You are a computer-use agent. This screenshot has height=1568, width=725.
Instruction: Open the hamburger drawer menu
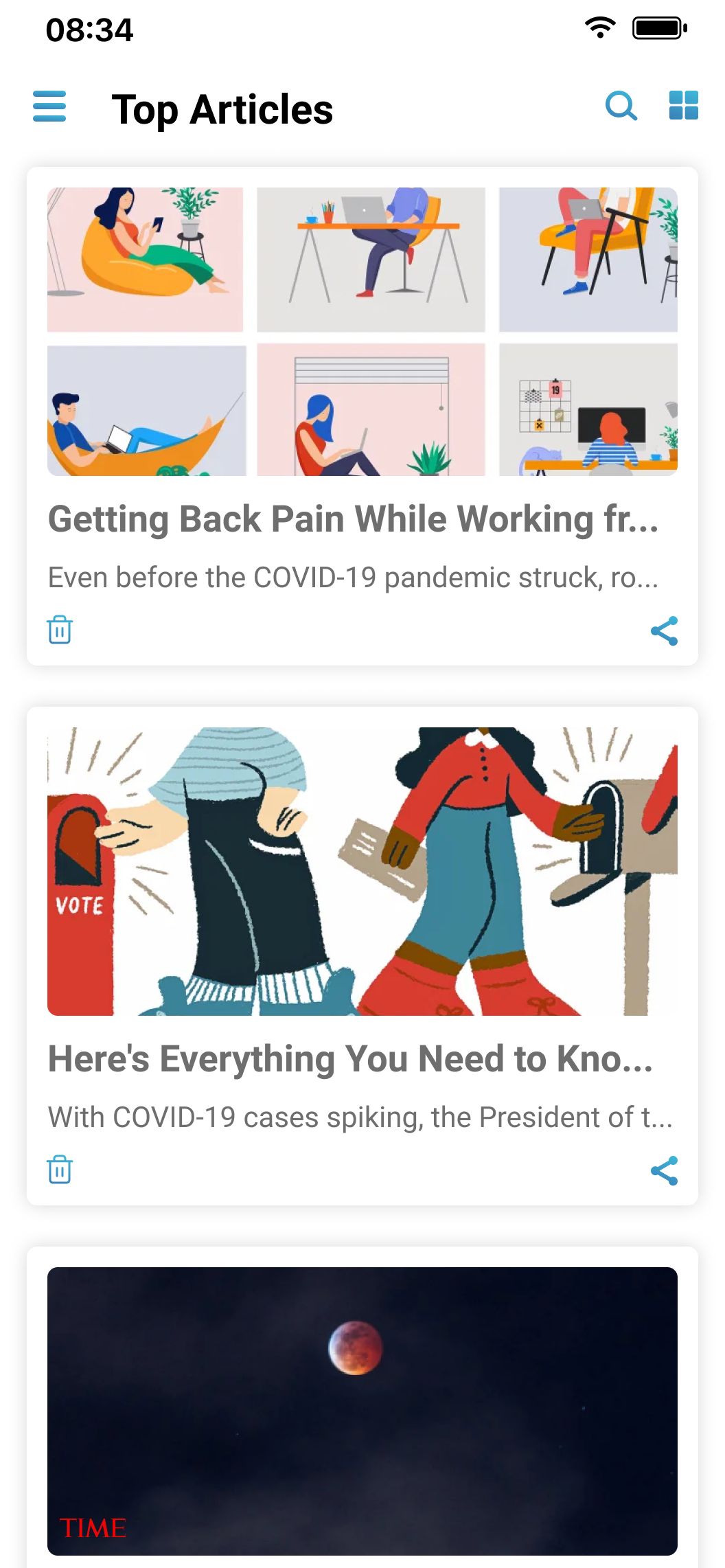pyautogui.click(x=49, y=106)
